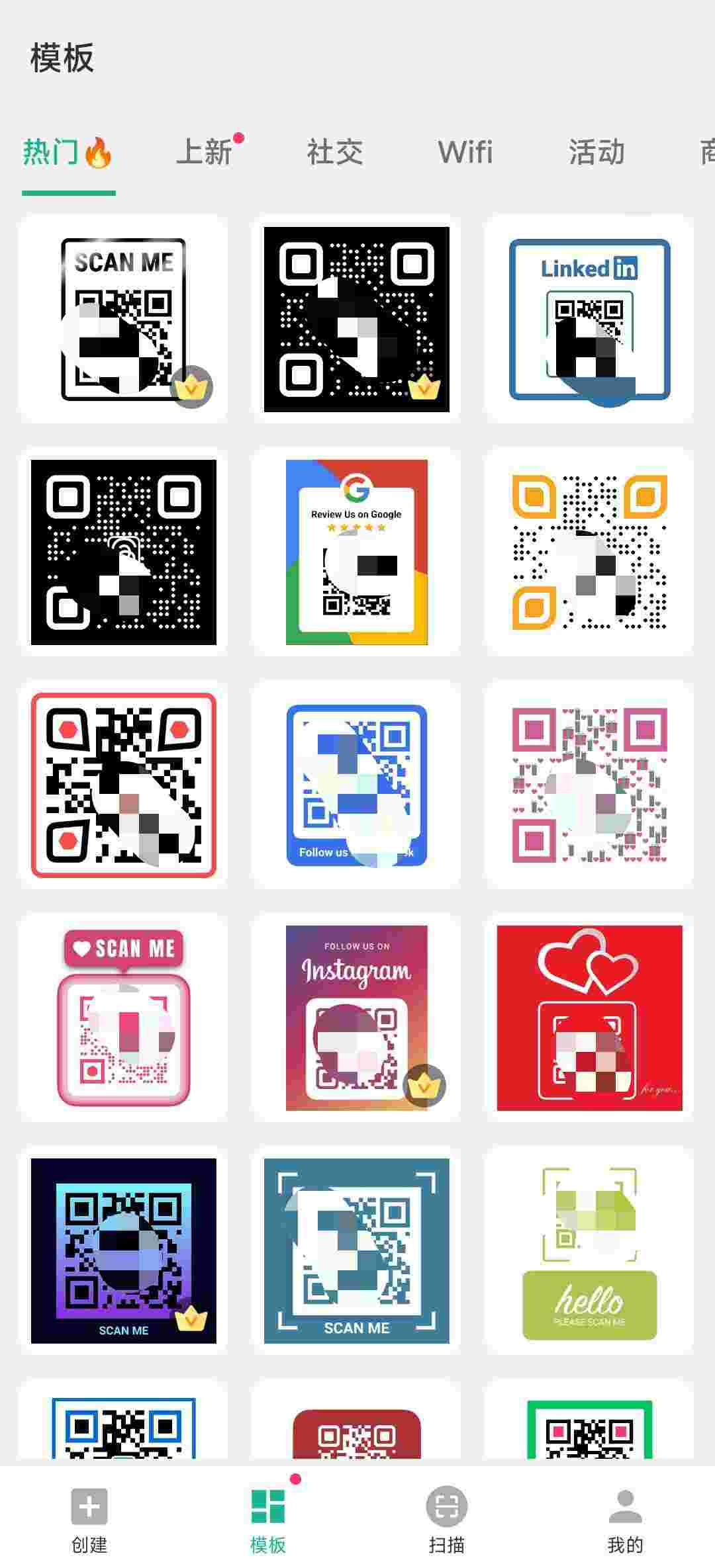Open the red double-hearts template
Viewport: 715px width, 1568px height.
(589, 1018)
